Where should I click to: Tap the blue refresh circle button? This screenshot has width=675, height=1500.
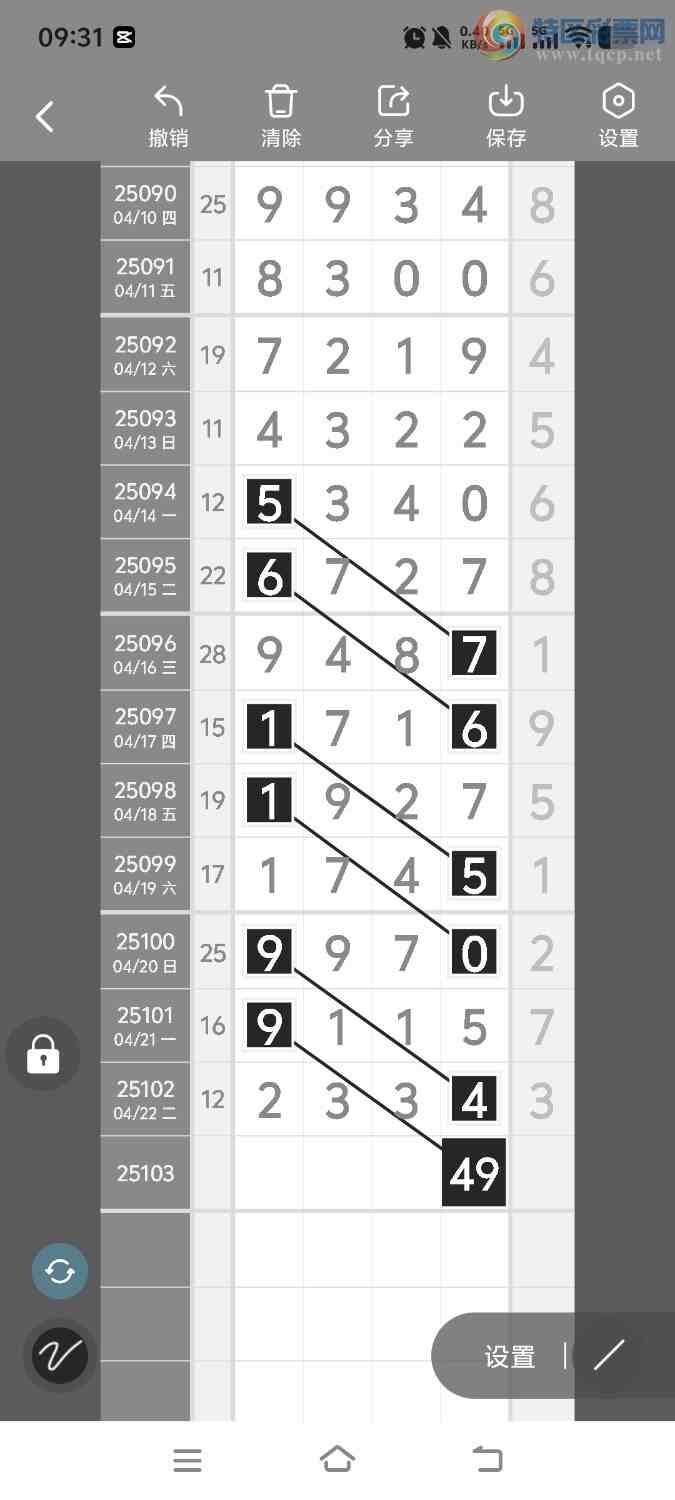pos(60,1271)
